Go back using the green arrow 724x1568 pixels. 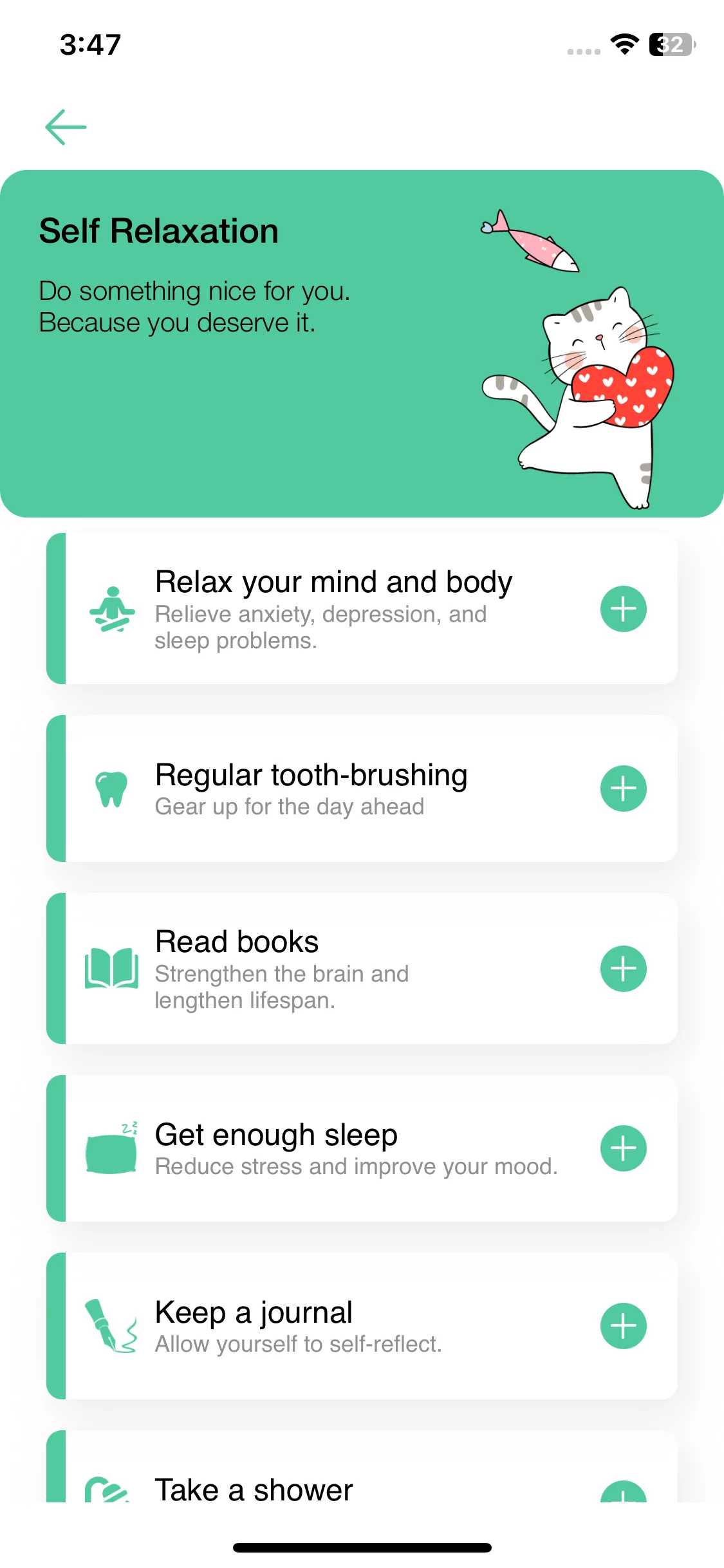coord(66,127)
